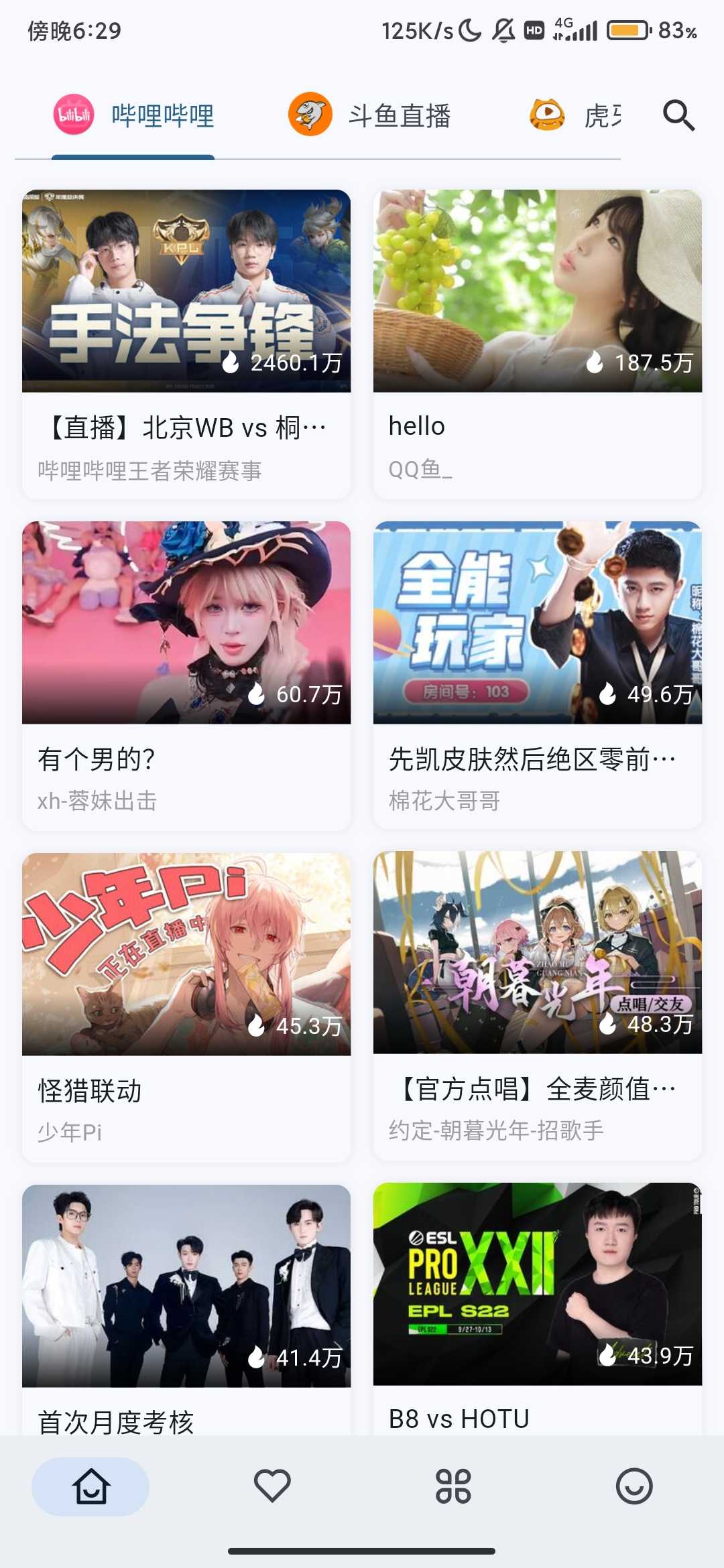Open the 【官方点唱】全麦颜值 stream card
724x1568 pixels.
[x=538, y=1005]
